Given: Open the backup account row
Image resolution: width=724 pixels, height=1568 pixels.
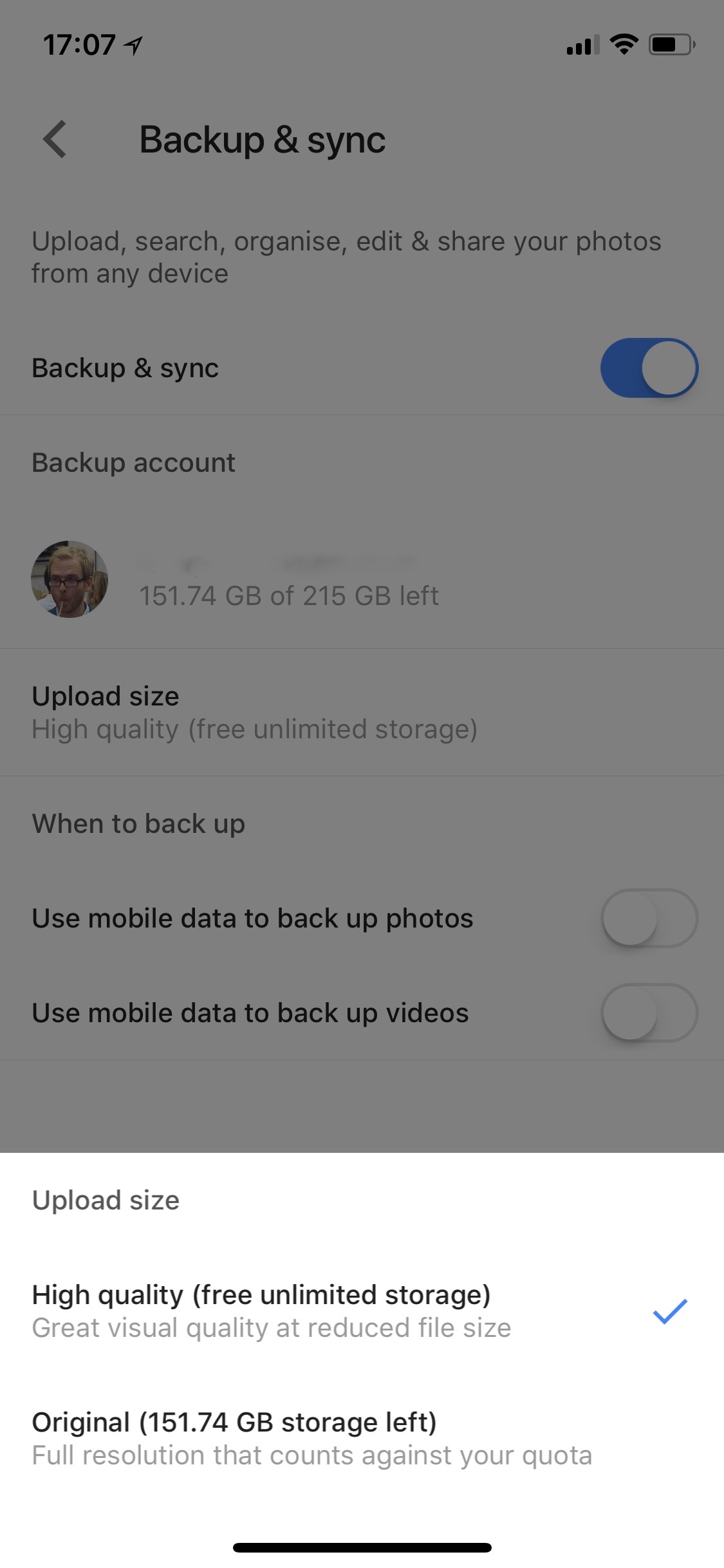Looking at the screenshot, I should tap(362, 579).
